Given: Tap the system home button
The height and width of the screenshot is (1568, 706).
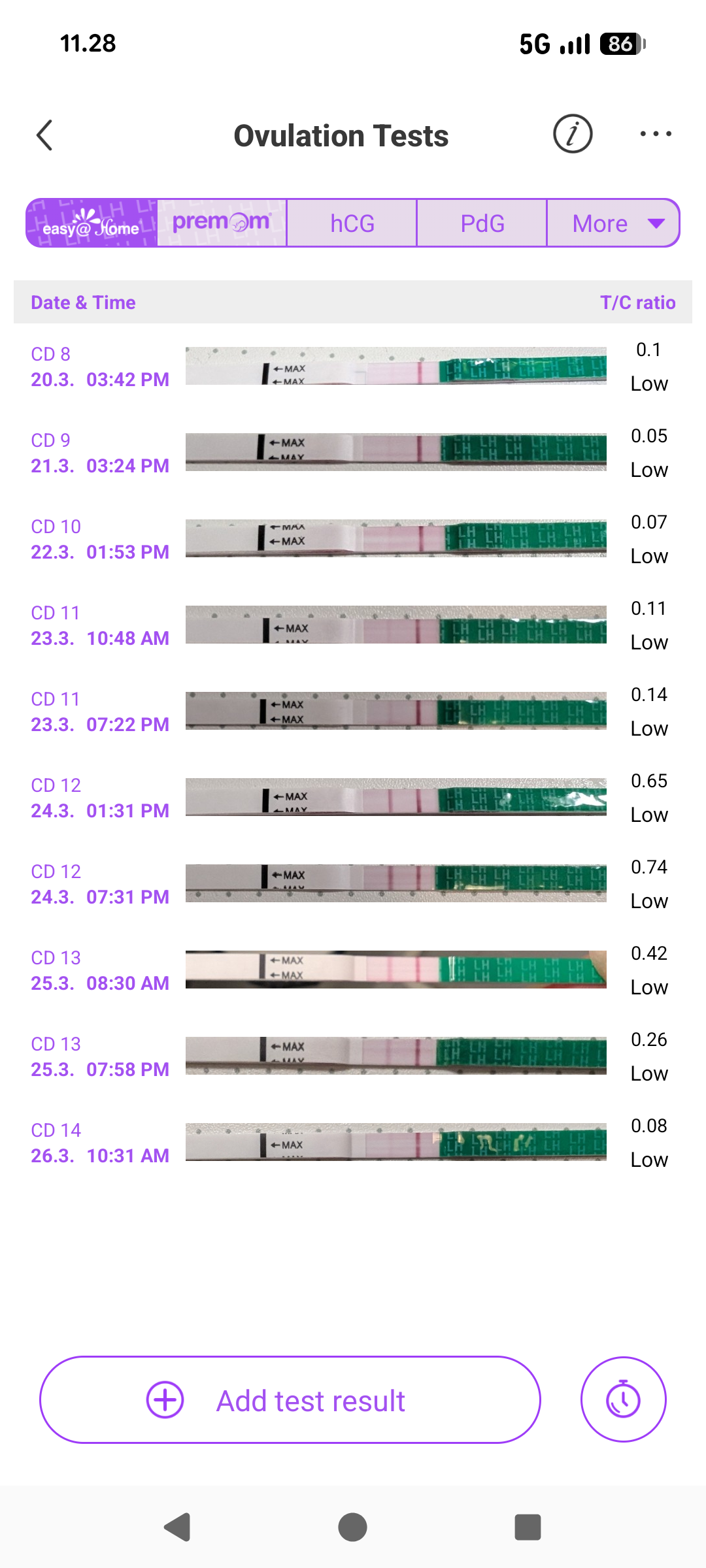Looking at the screenshot, I should (x=352, y=1527).
